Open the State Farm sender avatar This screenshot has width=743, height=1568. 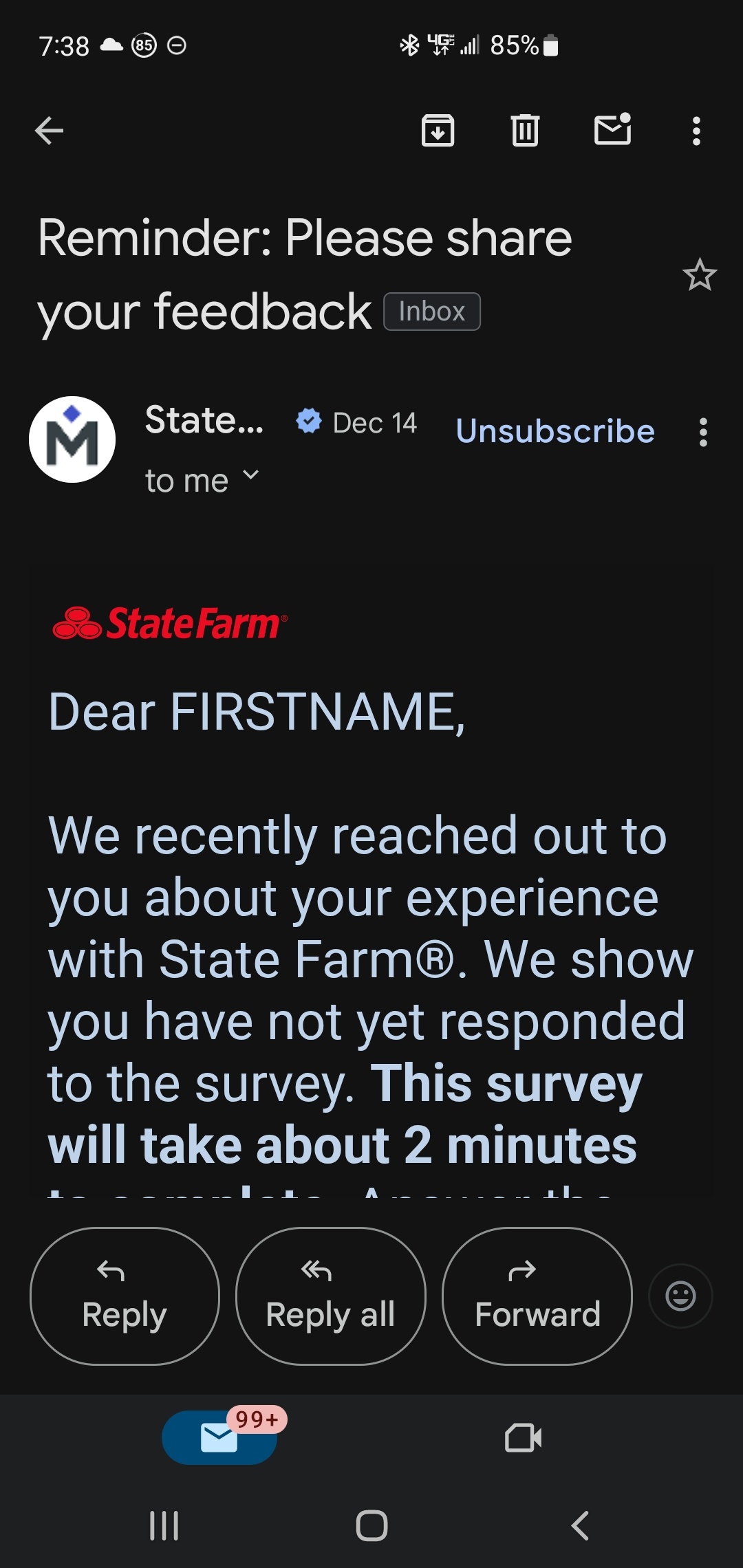click(x=72, y=439)
